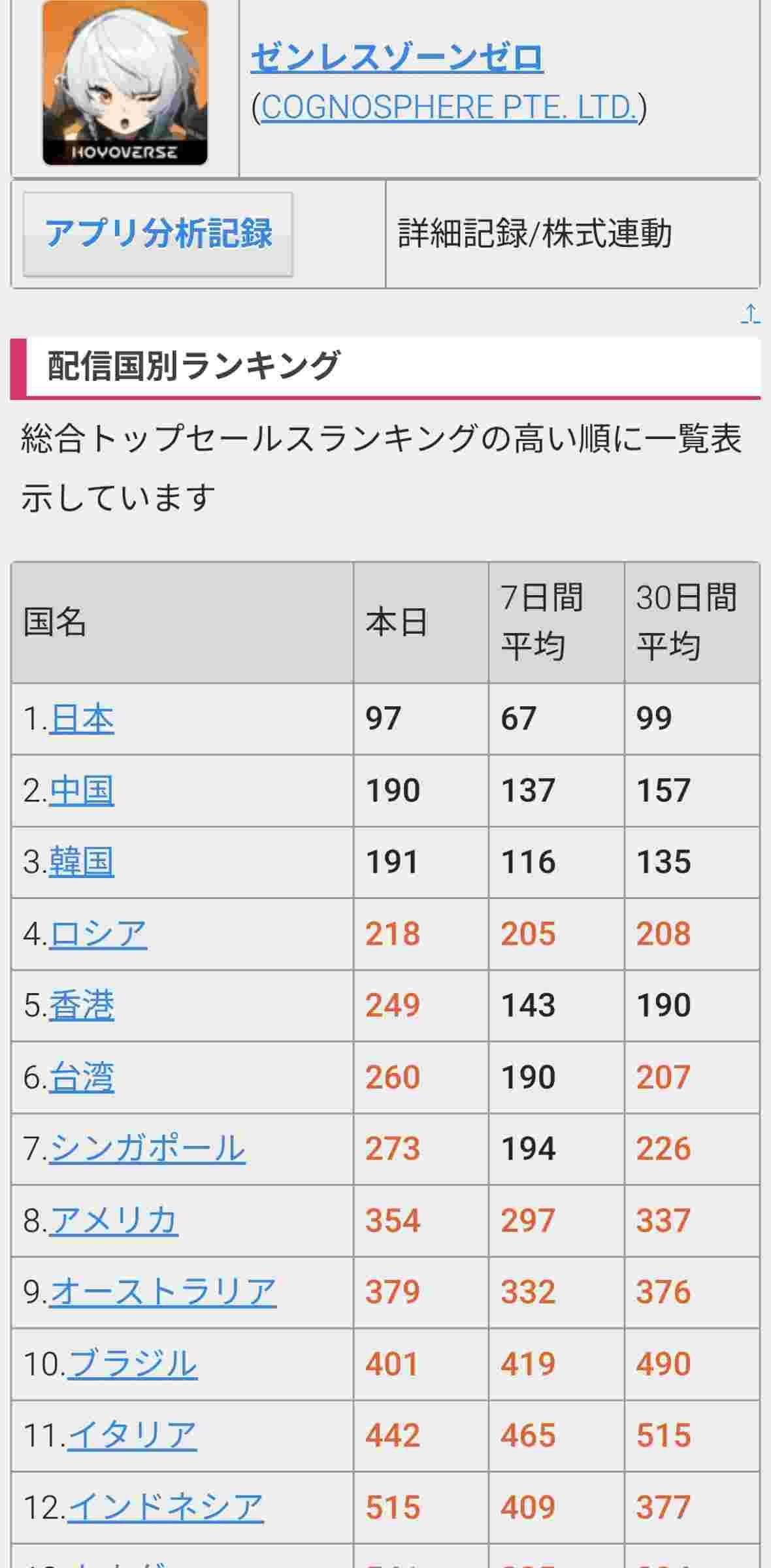Open the ブラジル ranking link
This screenshot has height=1568, width=771.
133,1364
